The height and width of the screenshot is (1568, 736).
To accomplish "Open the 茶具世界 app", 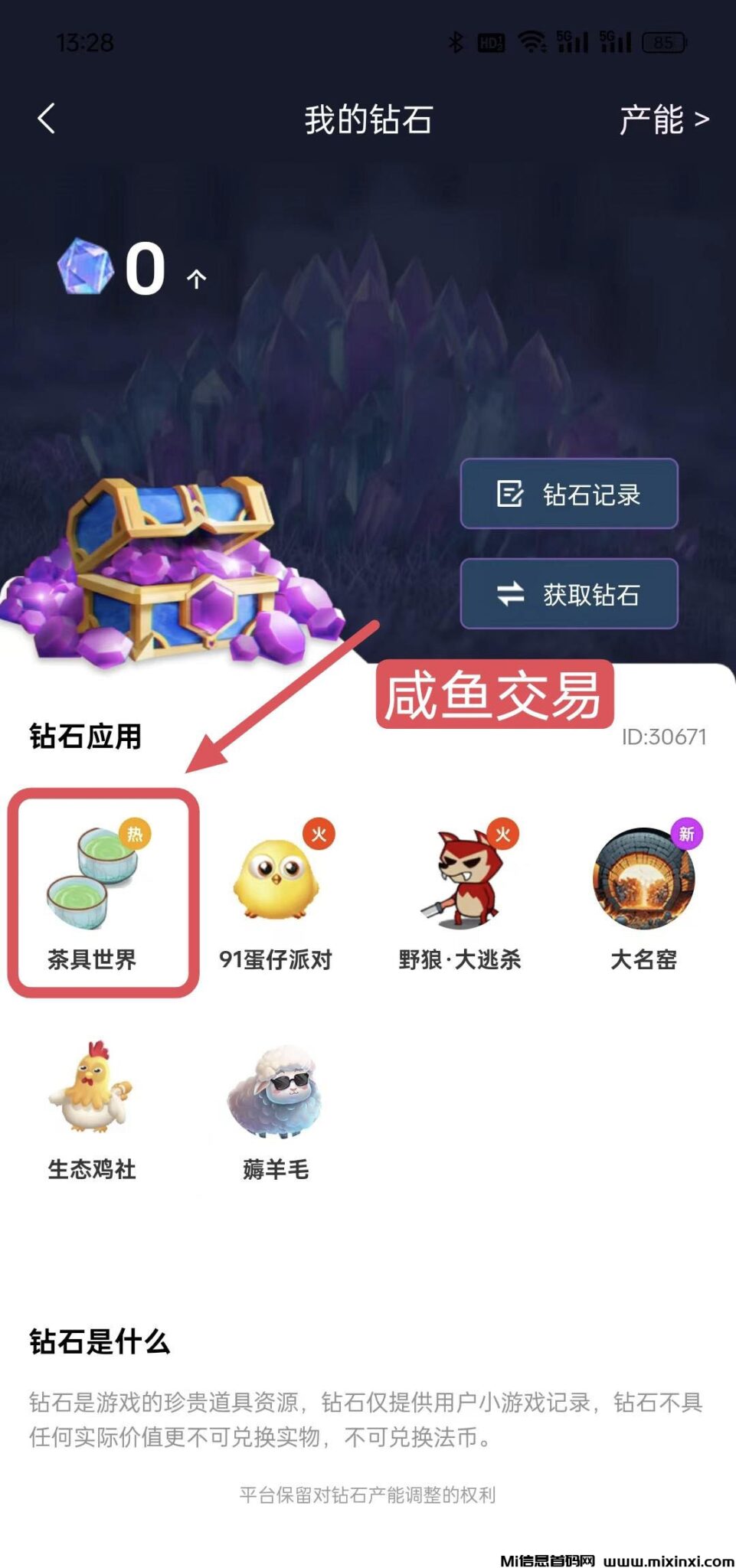I will pos(93,892).
